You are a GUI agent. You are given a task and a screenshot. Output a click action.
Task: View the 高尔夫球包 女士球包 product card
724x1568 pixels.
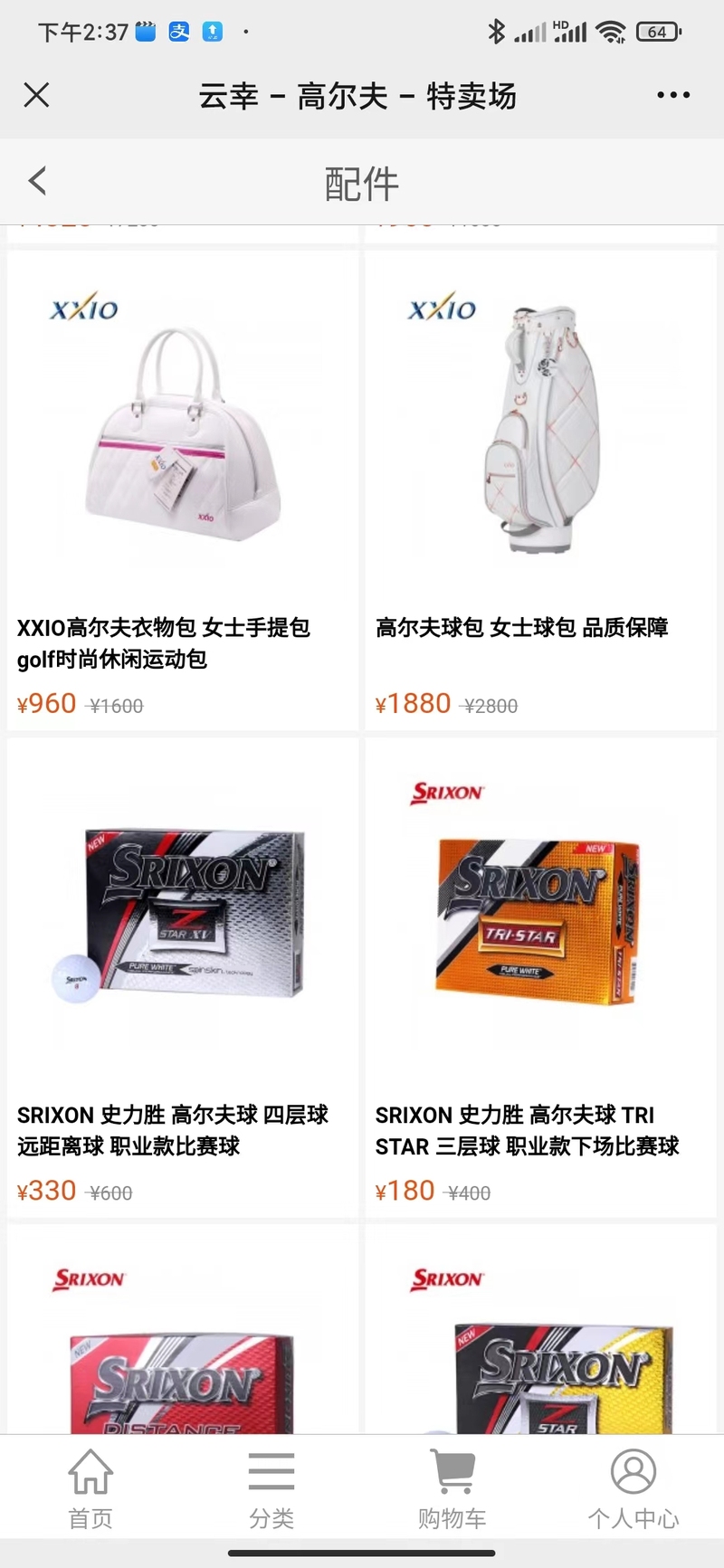(540, 489)
